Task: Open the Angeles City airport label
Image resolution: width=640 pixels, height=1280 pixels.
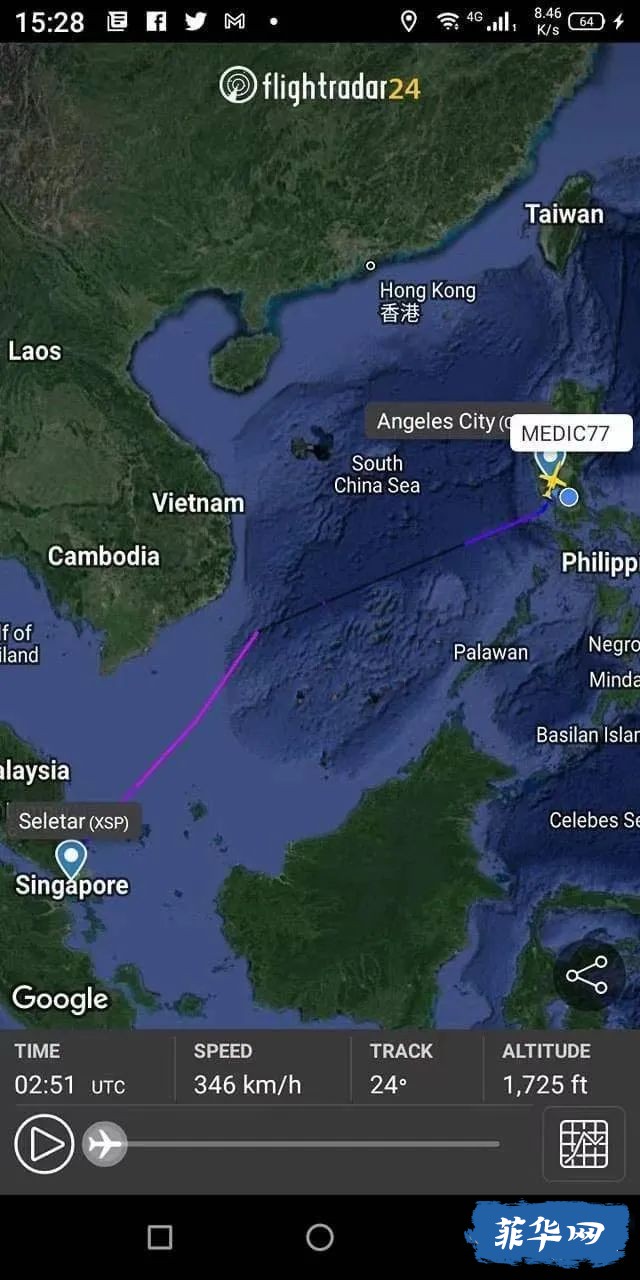Action: click(437, 422)
